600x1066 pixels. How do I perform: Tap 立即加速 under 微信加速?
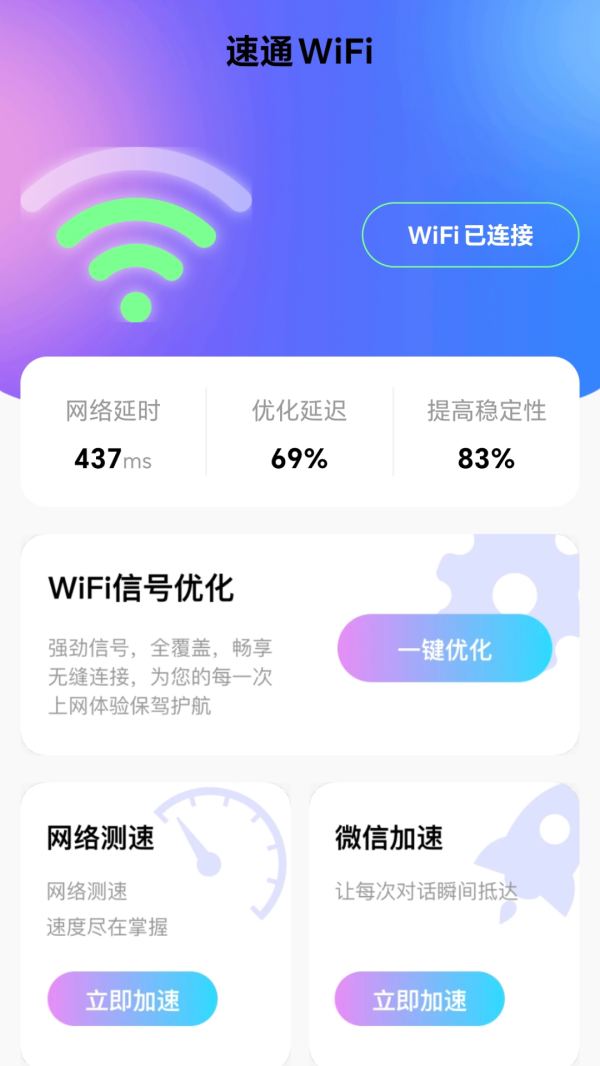tap(419, 999)
